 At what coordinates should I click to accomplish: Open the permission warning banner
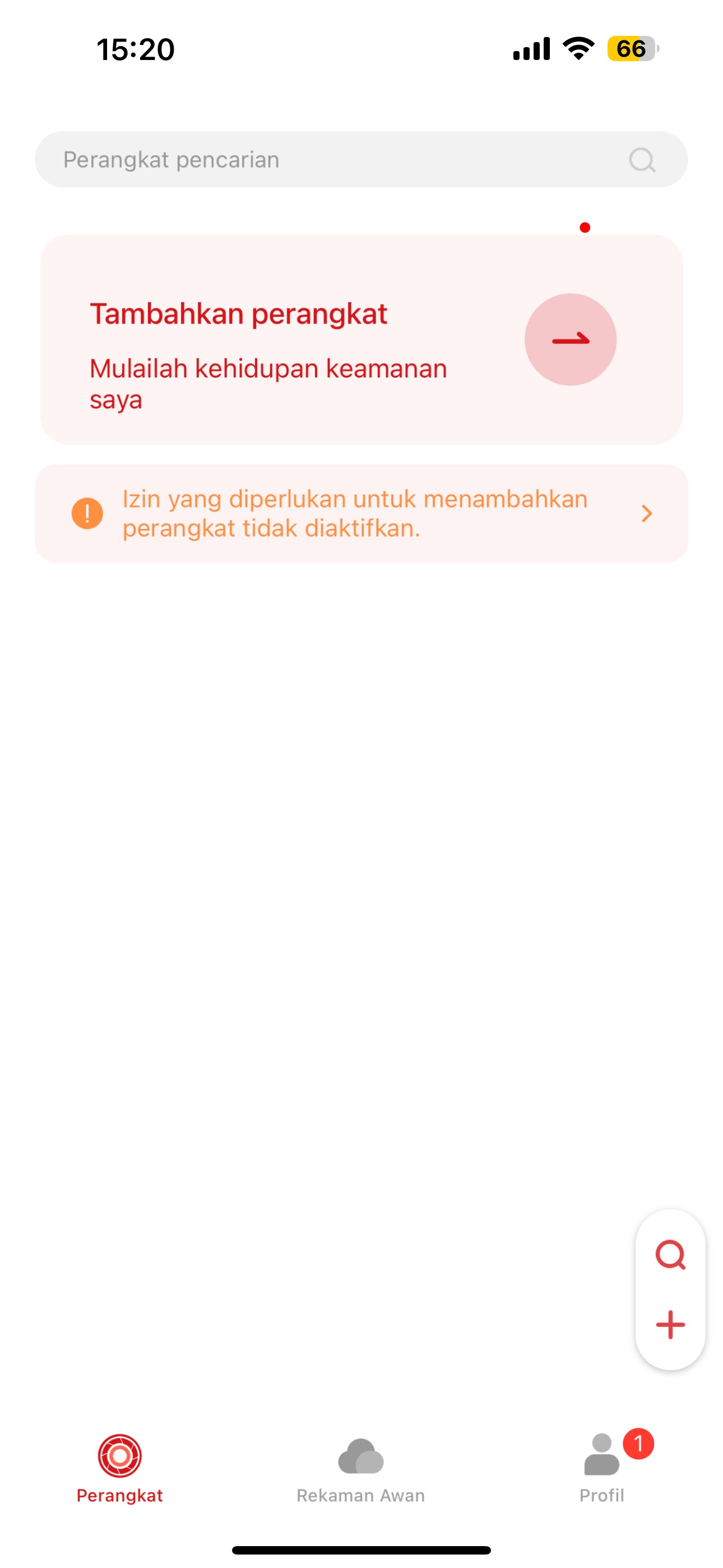click(361, 513)
